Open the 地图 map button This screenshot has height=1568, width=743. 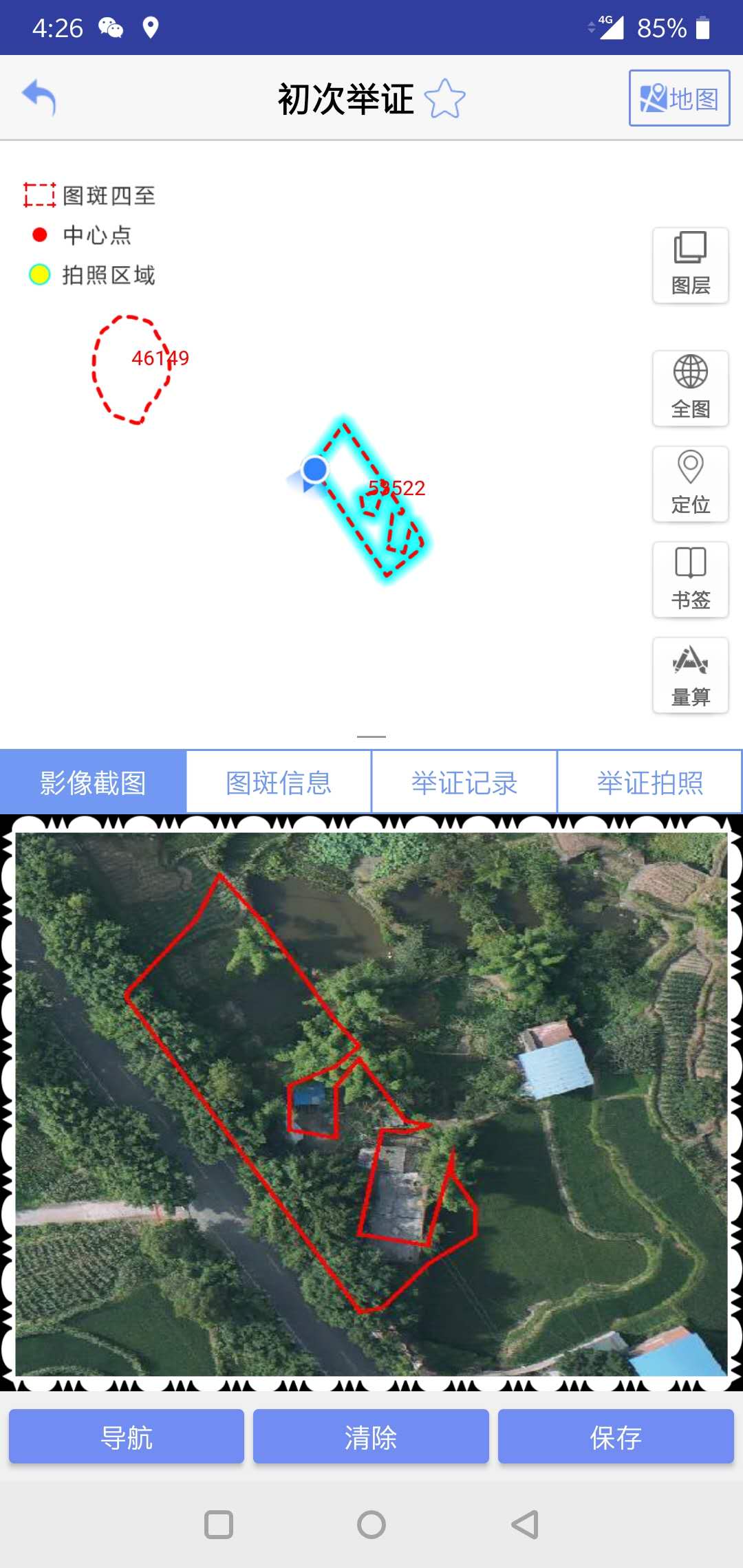click(x=679, y=98)
